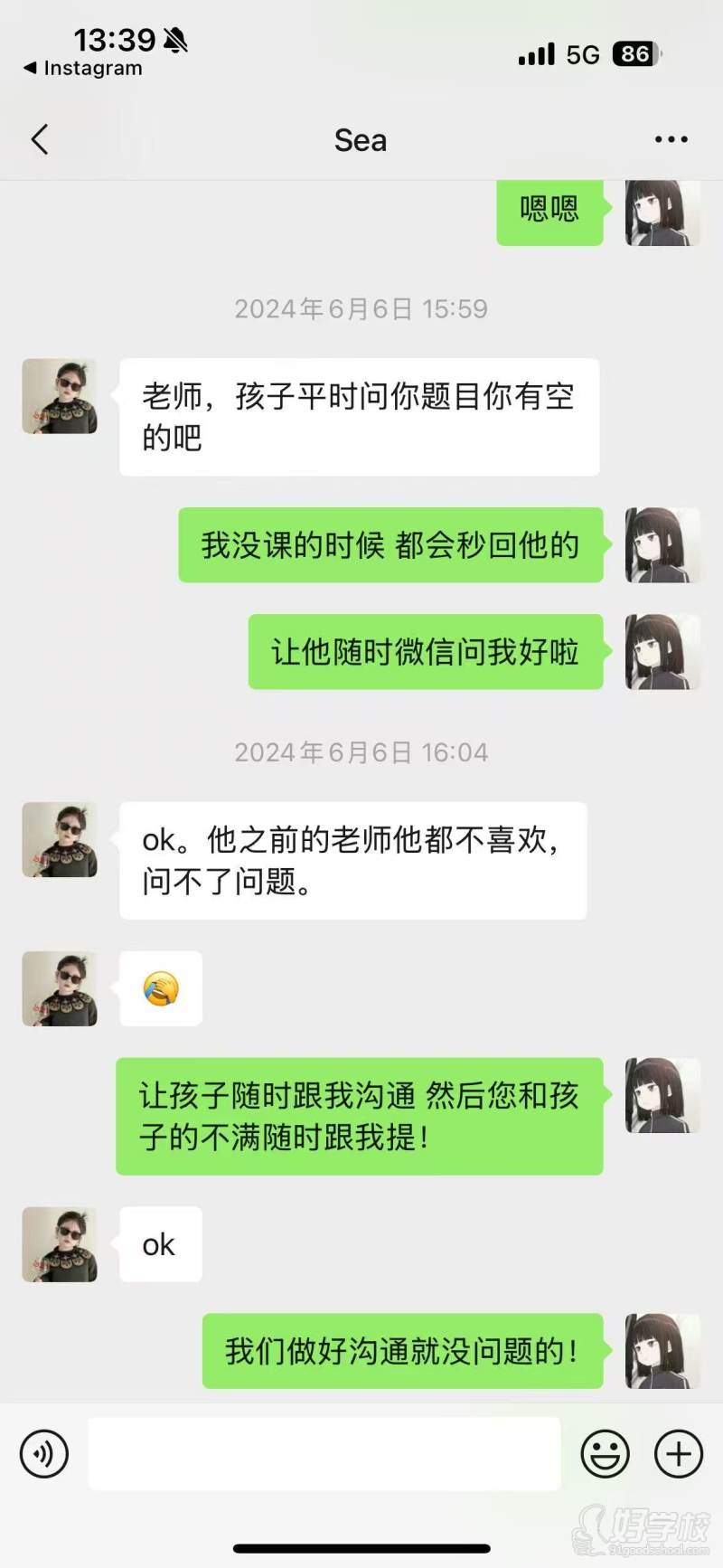Tap the Sea chat title
The height and width of the screenshot is (1568, 723).
click(360, 139)
